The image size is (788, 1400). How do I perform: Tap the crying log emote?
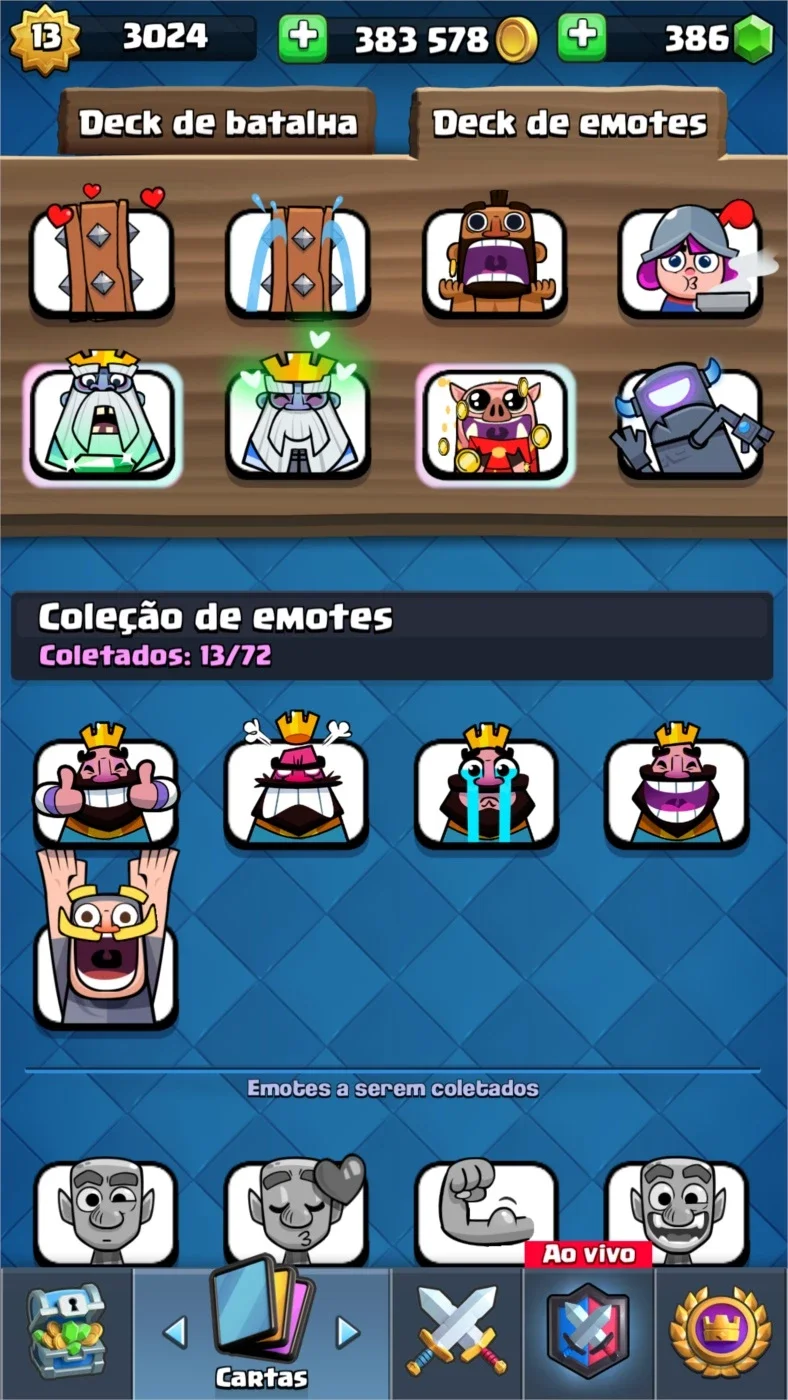click(x=297, y=254)
